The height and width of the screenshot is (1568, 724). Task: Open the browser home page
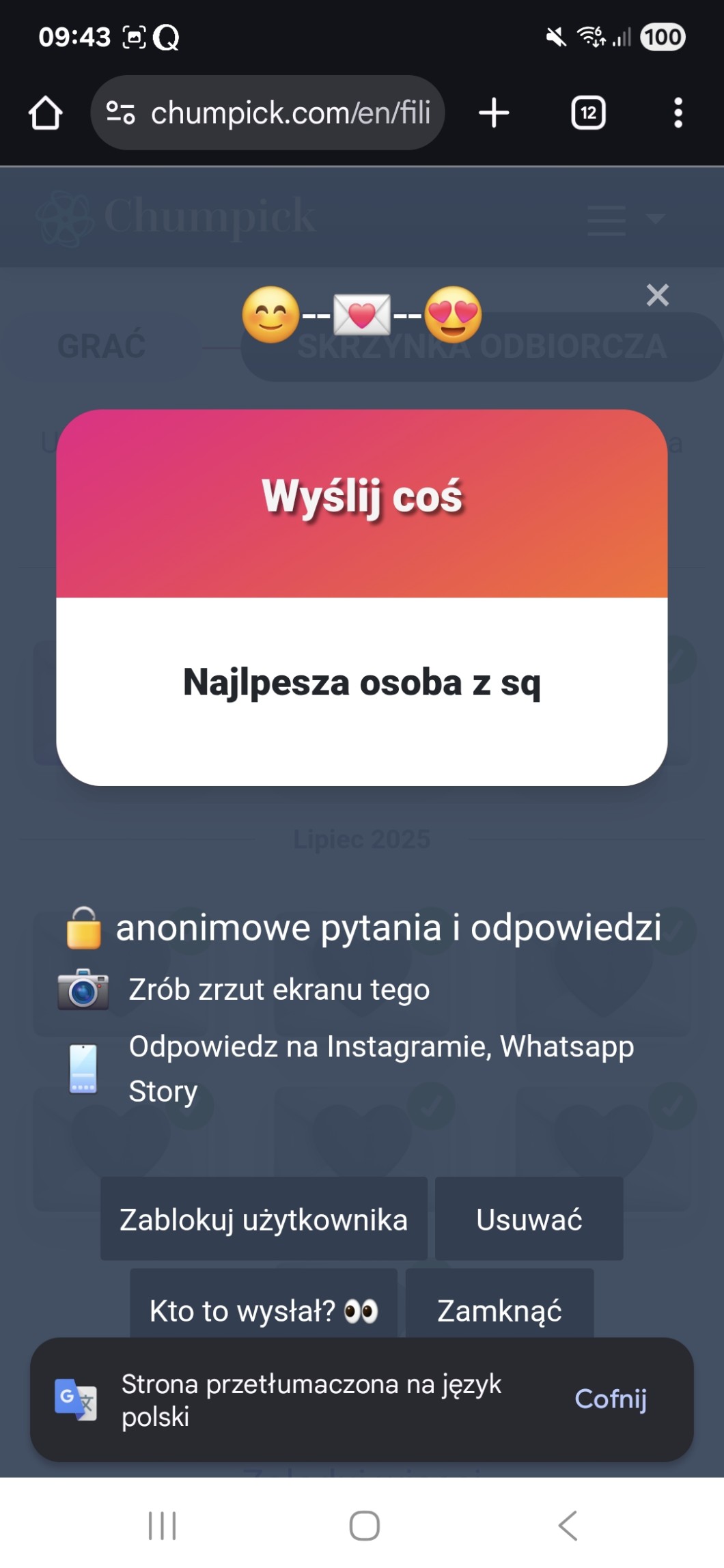[x=46, y=113]
